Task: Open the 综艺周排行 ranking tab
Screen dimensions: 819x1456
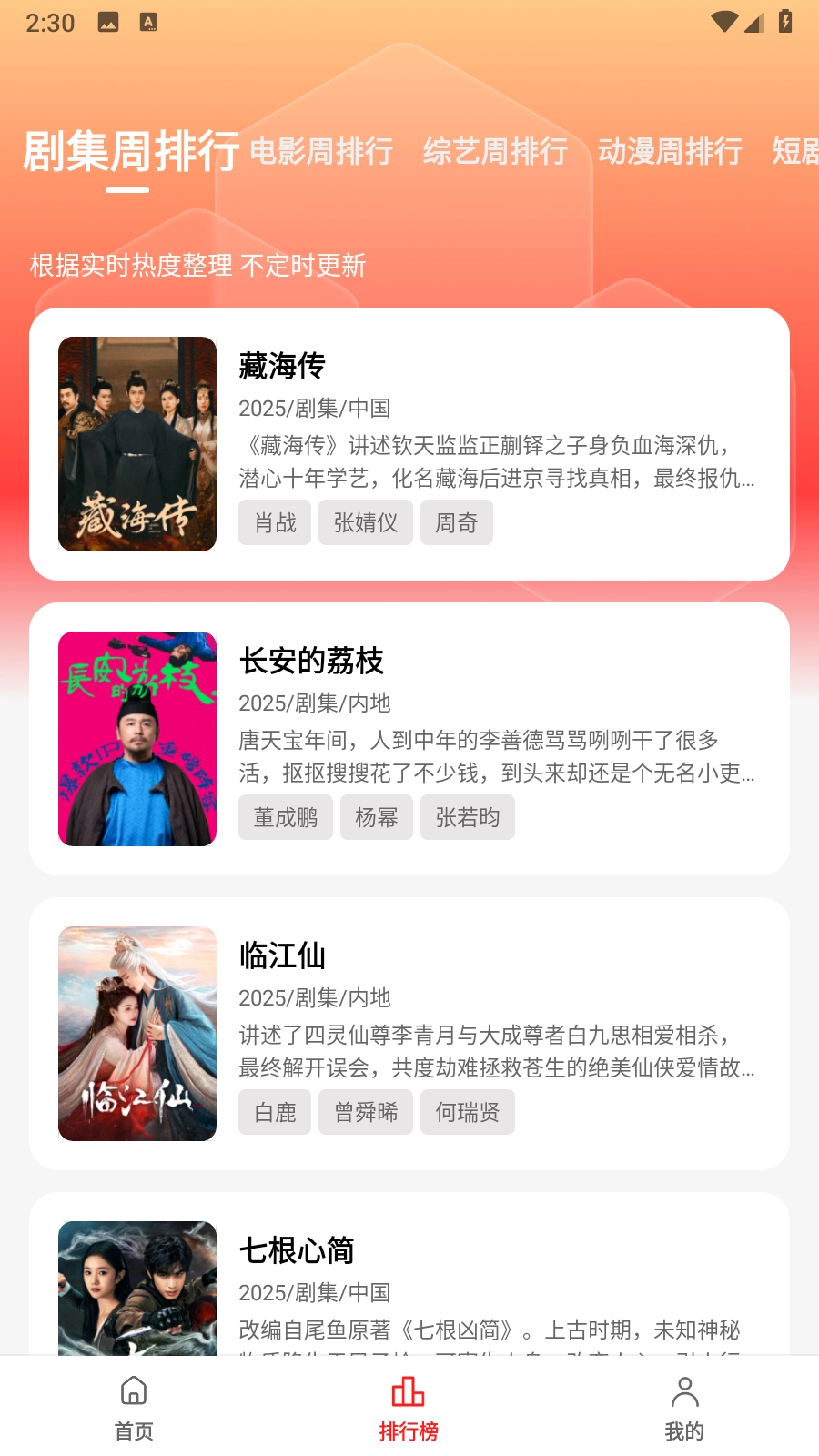Action: coord(496,152)
